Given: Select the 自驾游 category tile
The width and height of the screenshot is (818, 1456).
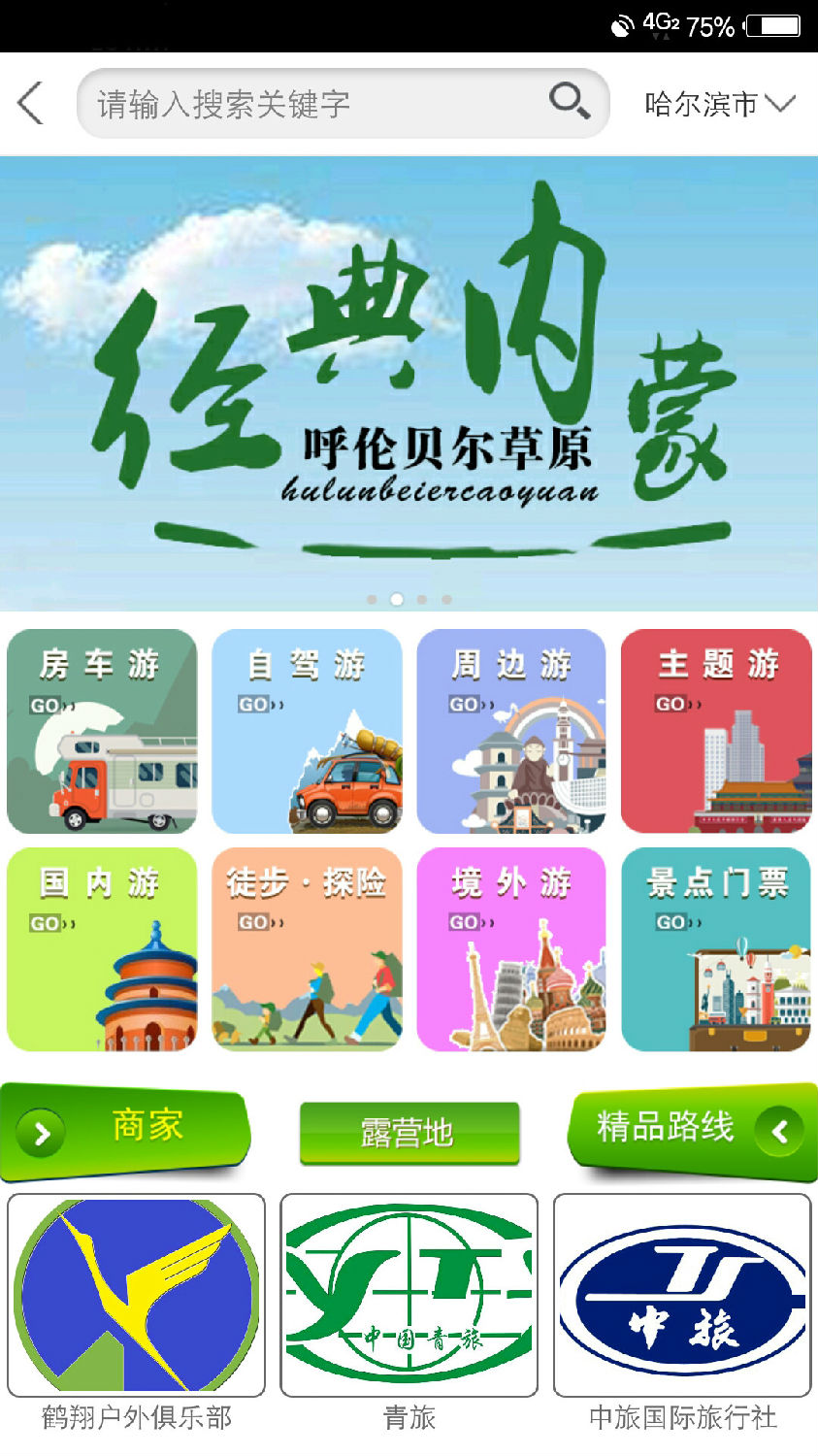Looking at the screenshot, I should pyautogui.click(x=307, y=731).
